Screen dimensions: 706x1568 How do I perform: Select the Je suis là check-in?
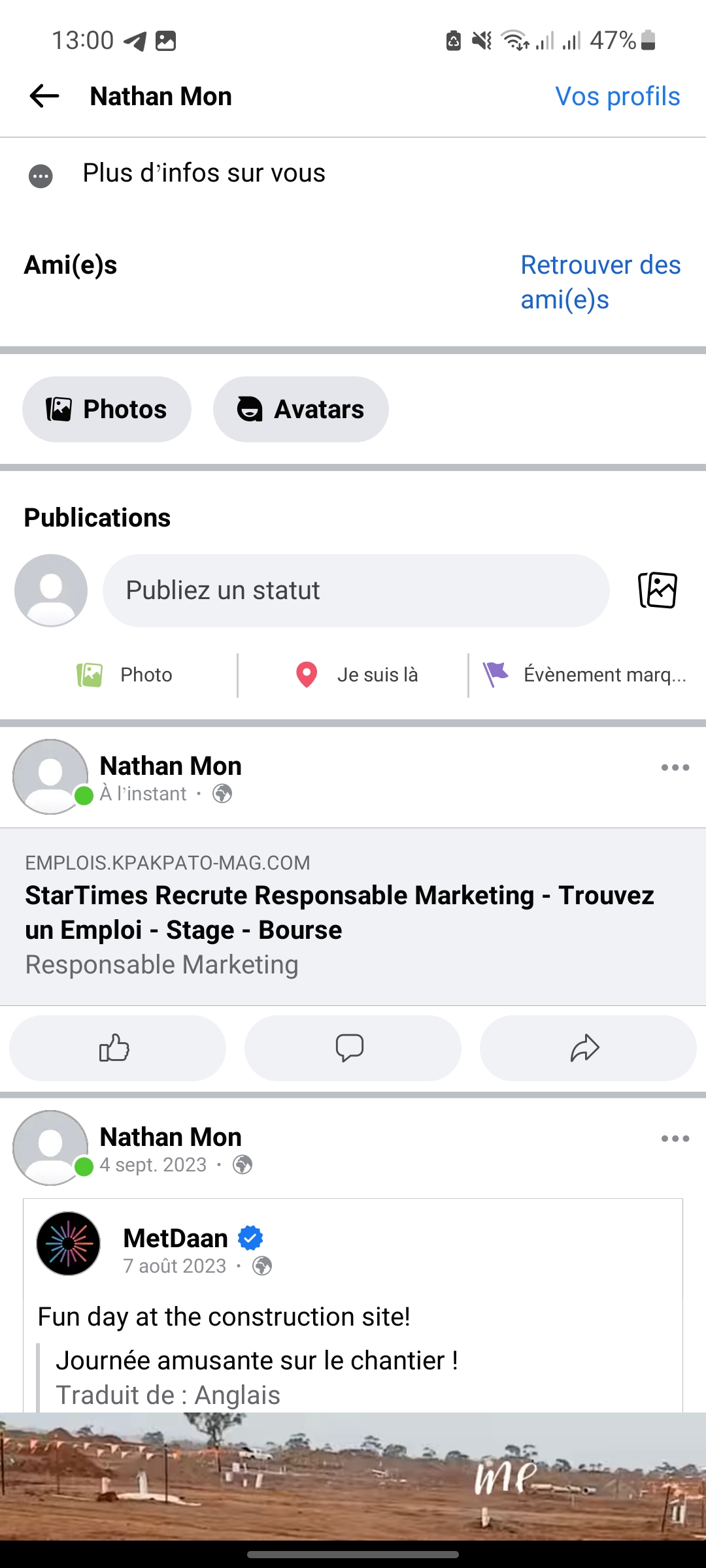coord(356,675)
